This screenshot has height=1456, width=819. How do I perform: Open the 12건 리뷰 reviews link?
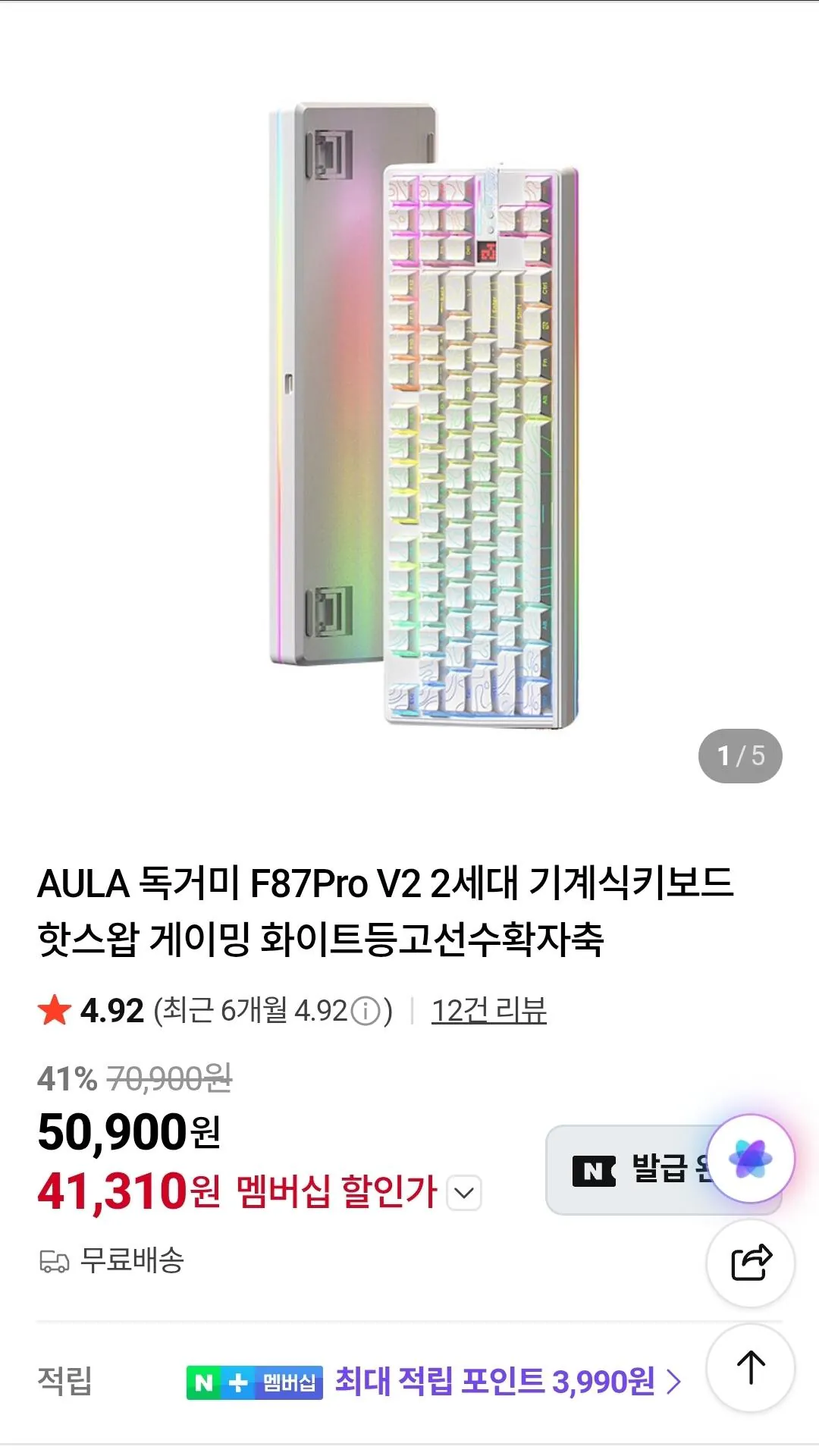489,1011
